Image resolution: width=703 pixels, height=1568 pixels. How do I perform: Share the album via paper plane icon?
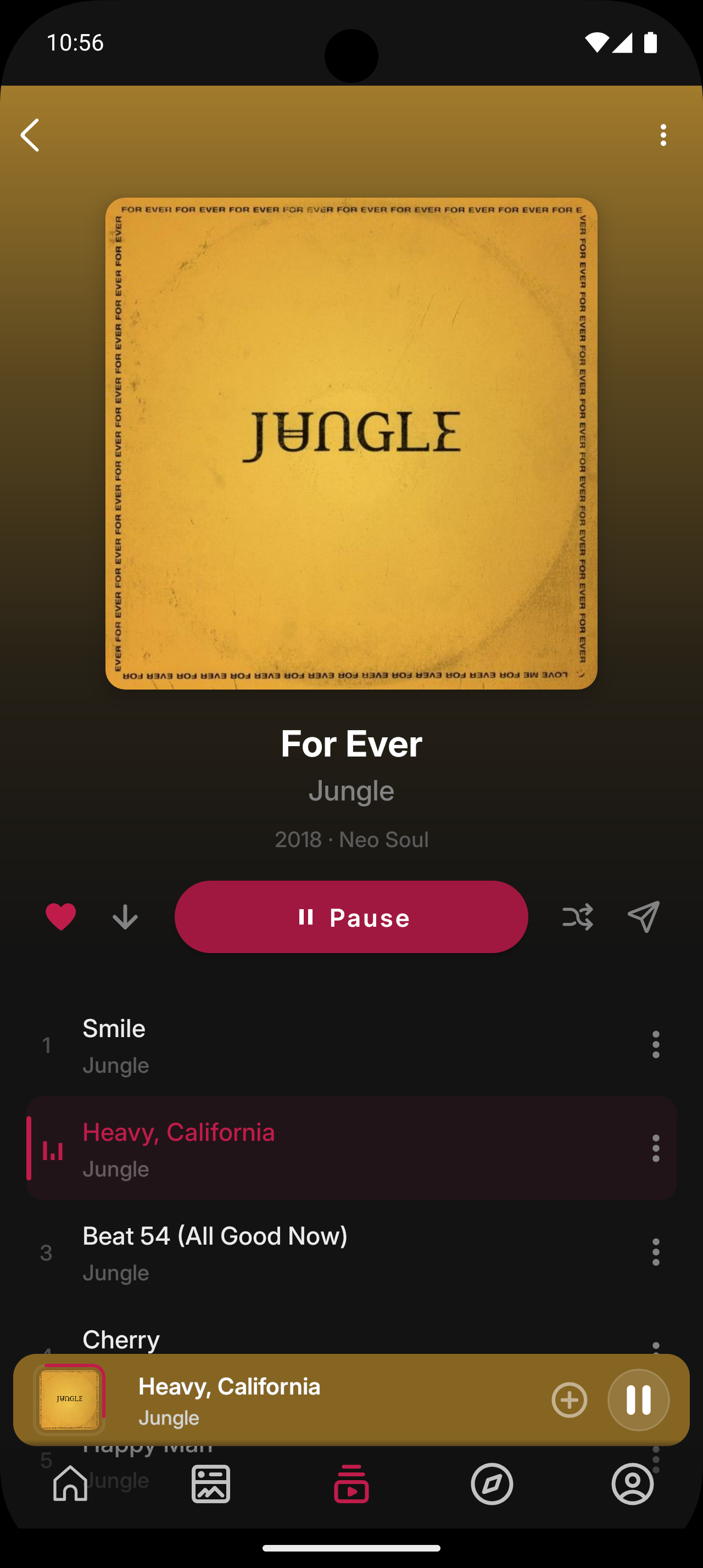pos(643,917)
